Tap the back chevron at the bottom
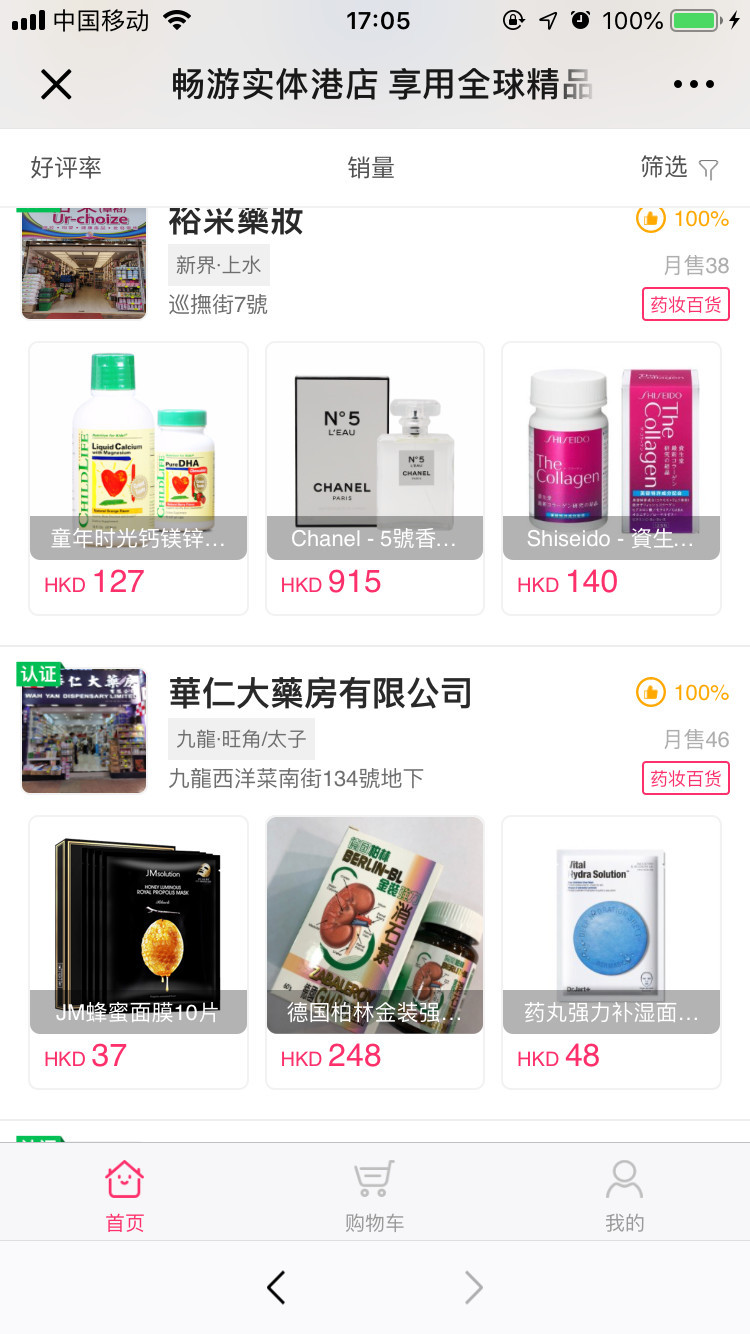 (276, 1288)
